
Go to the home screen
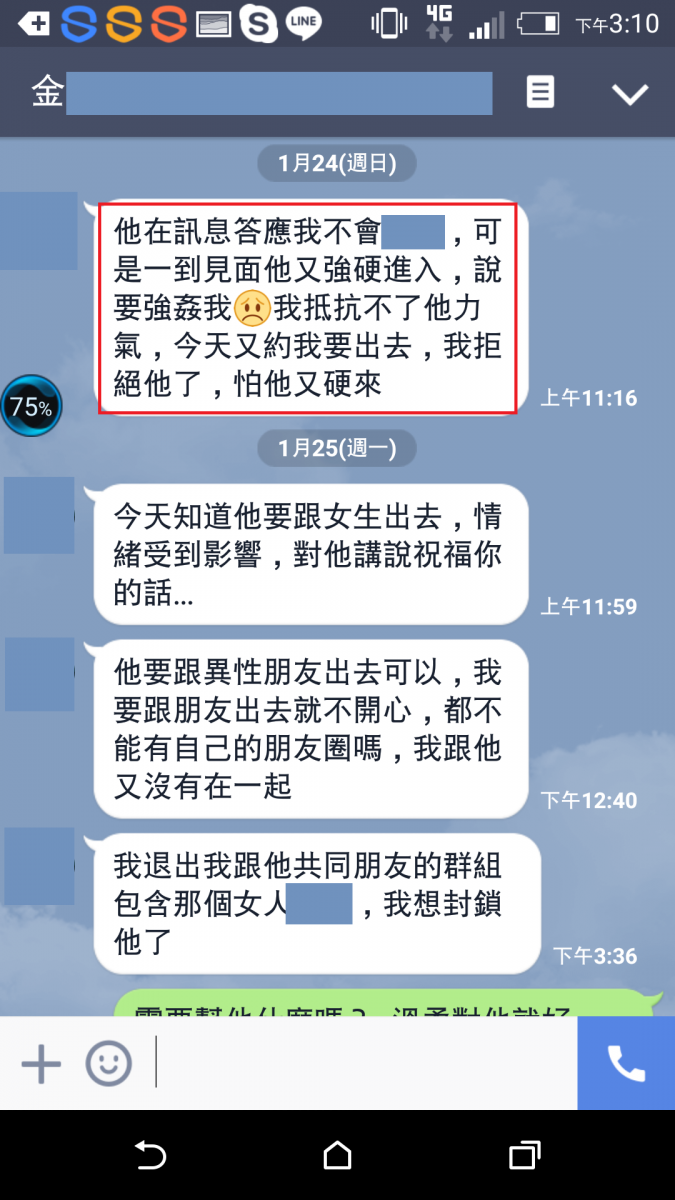(338, 1156)
